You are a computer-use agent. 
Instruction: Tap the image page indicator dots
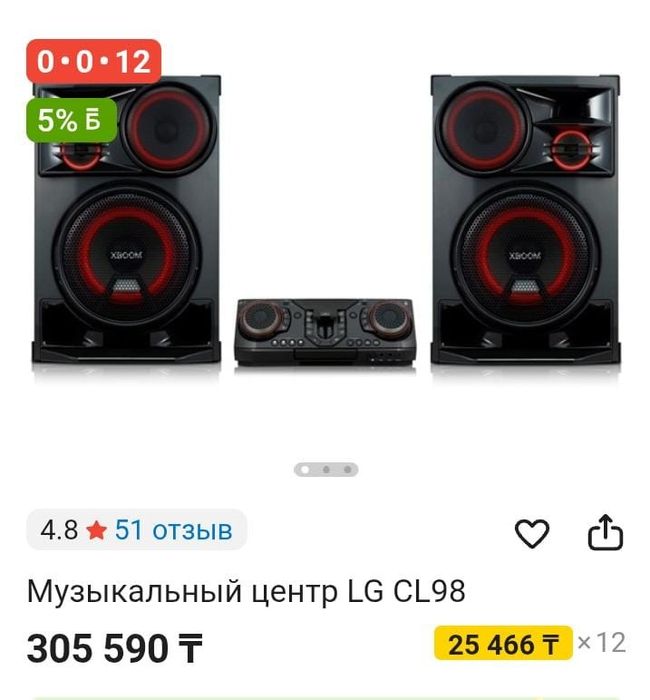click(x=326, y=469)
